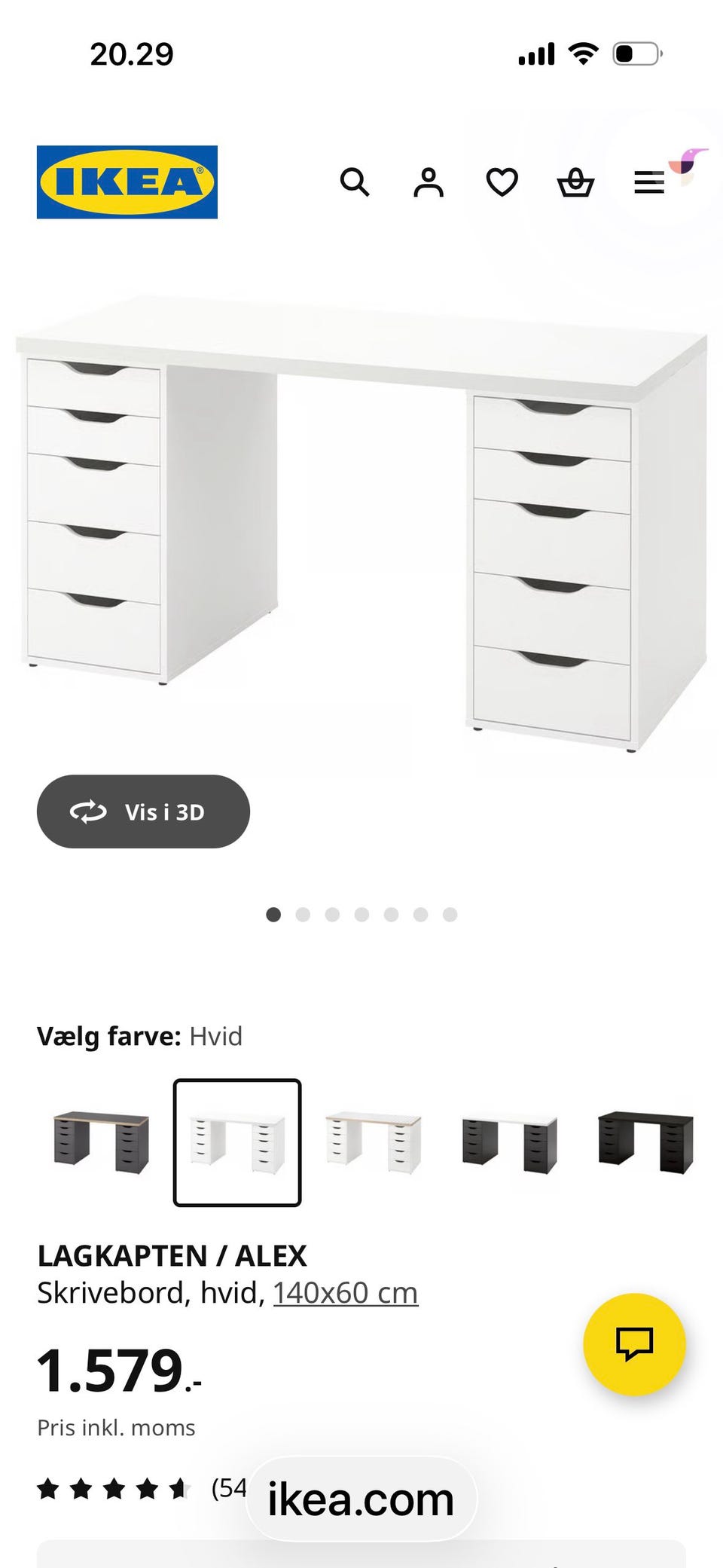Enlarge the white desk product image

point(361,520)
